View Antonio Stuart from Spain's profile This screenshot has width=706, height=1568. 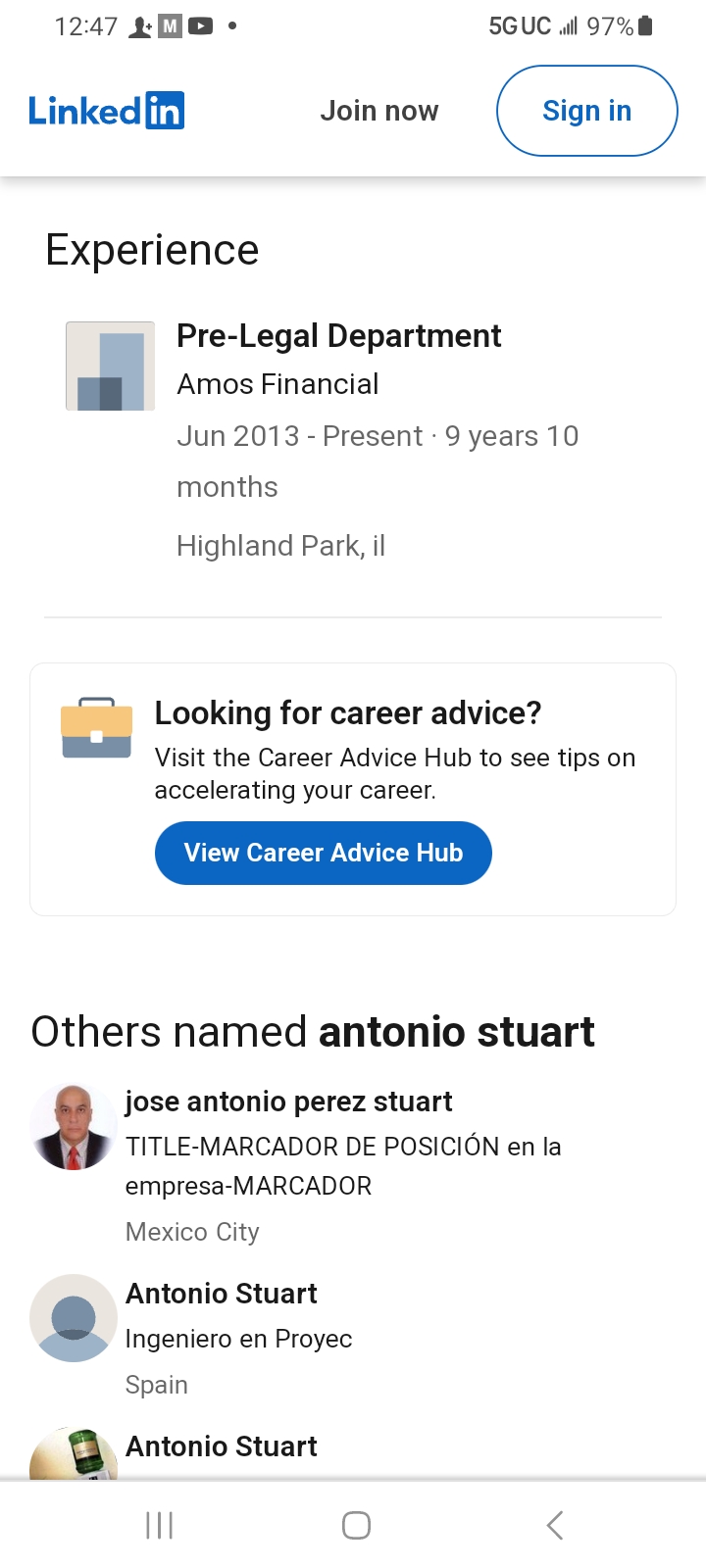(x=221, y=1294)
